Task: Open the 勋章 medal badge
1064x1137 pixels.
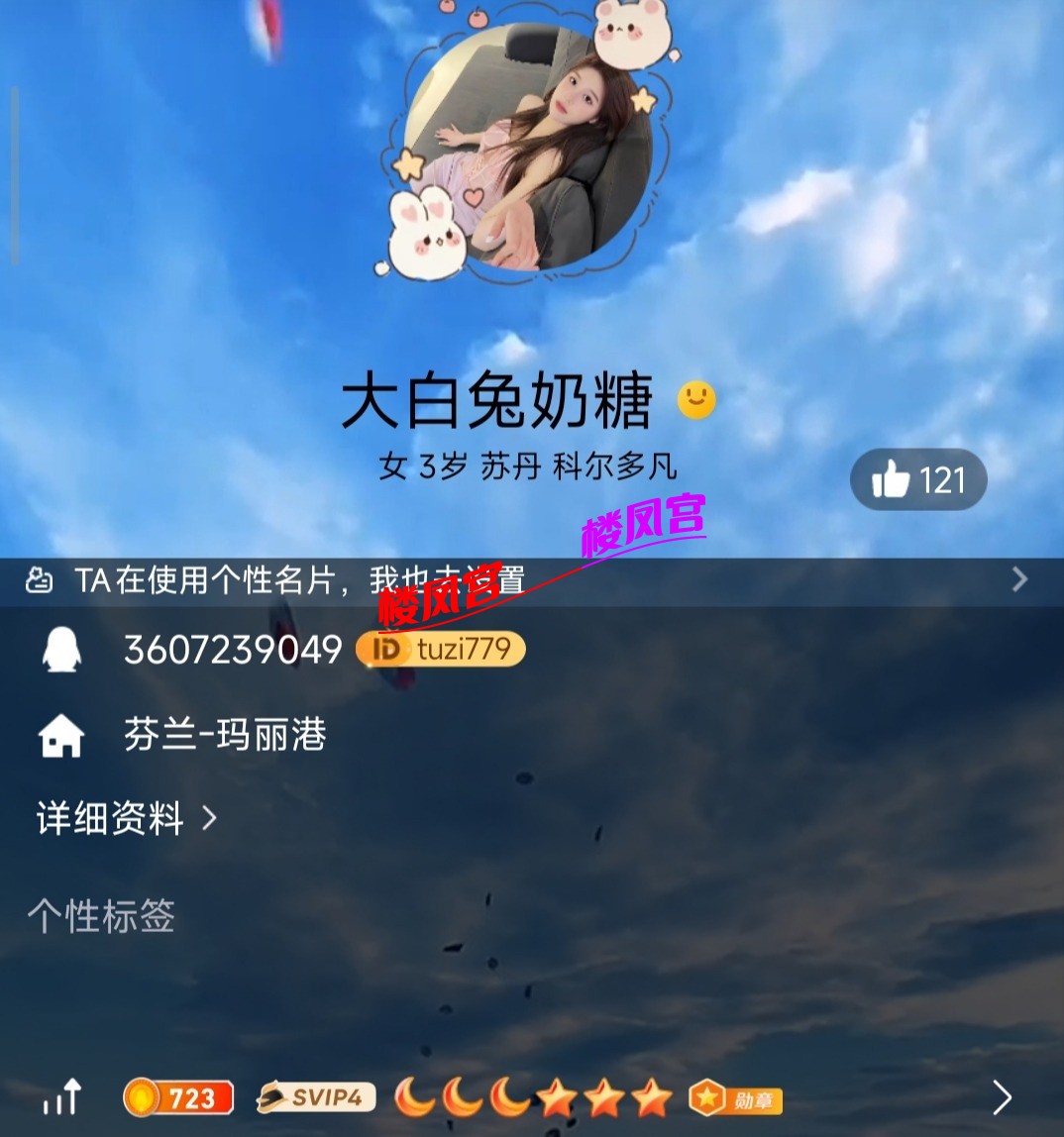Action: [x=735, y=1099]
